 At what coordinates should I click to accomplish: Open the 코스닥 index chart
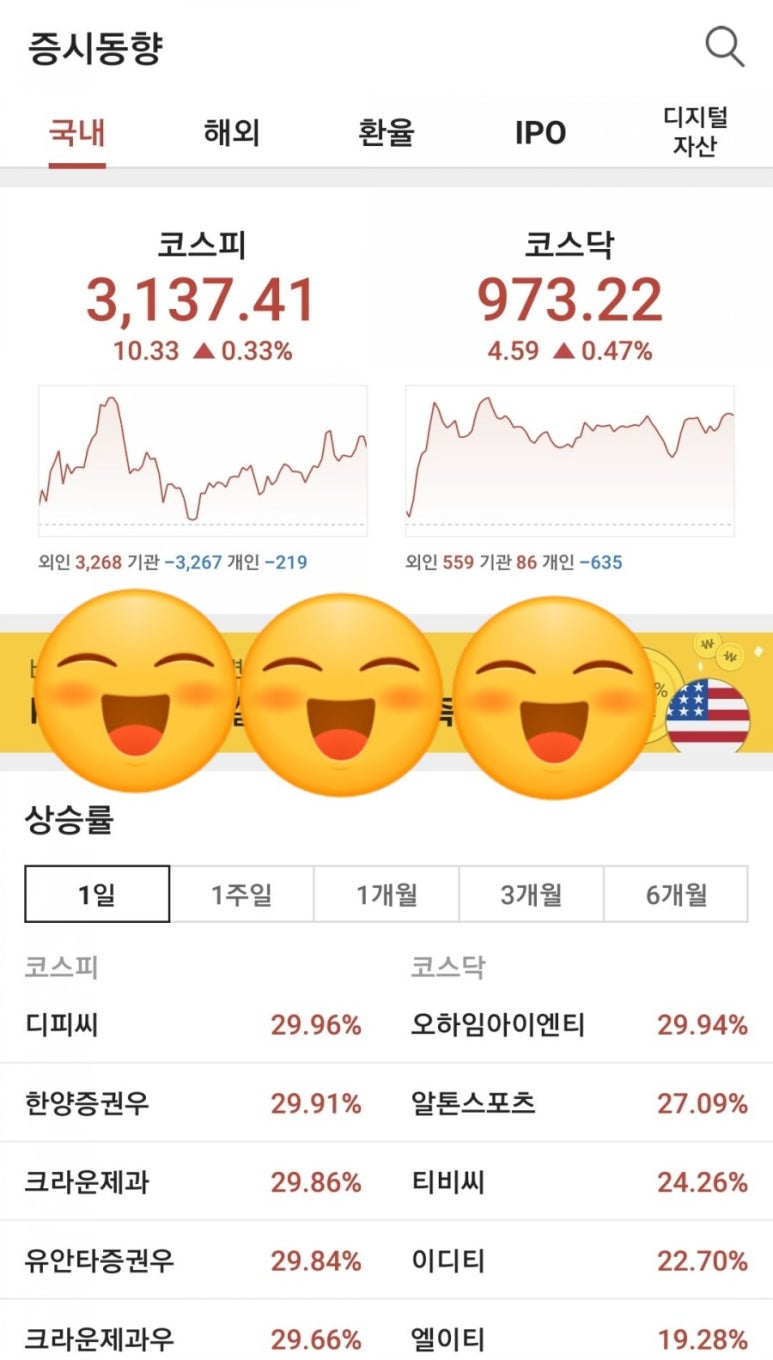click(x=569, y=460)
